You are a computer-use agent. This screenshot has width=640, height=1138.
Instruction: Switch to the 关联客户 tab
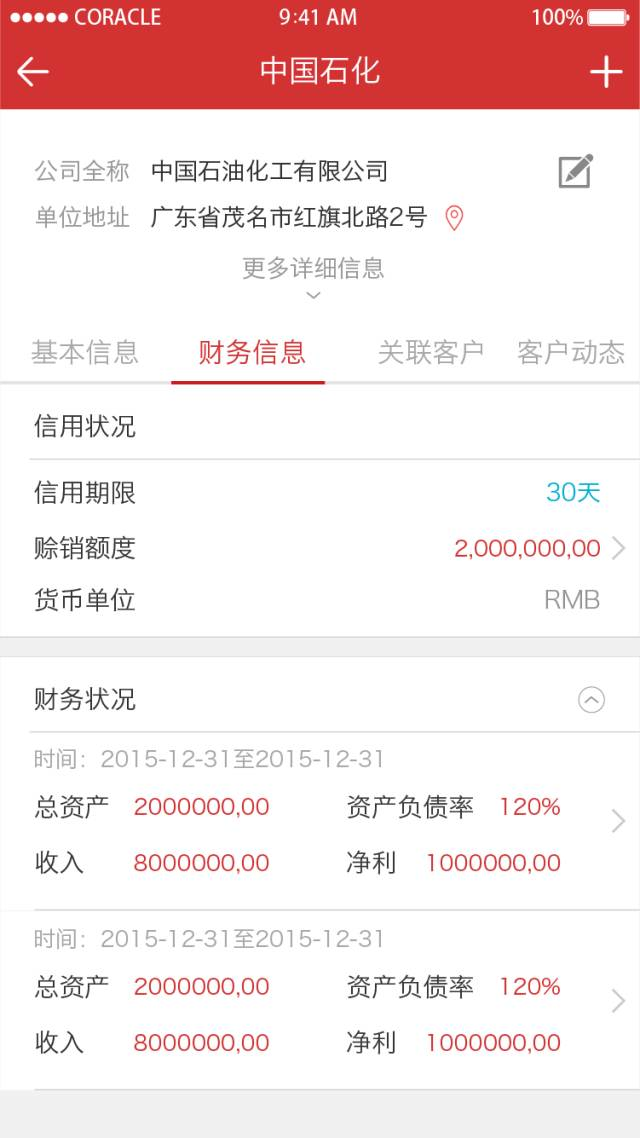coord(430,352)
